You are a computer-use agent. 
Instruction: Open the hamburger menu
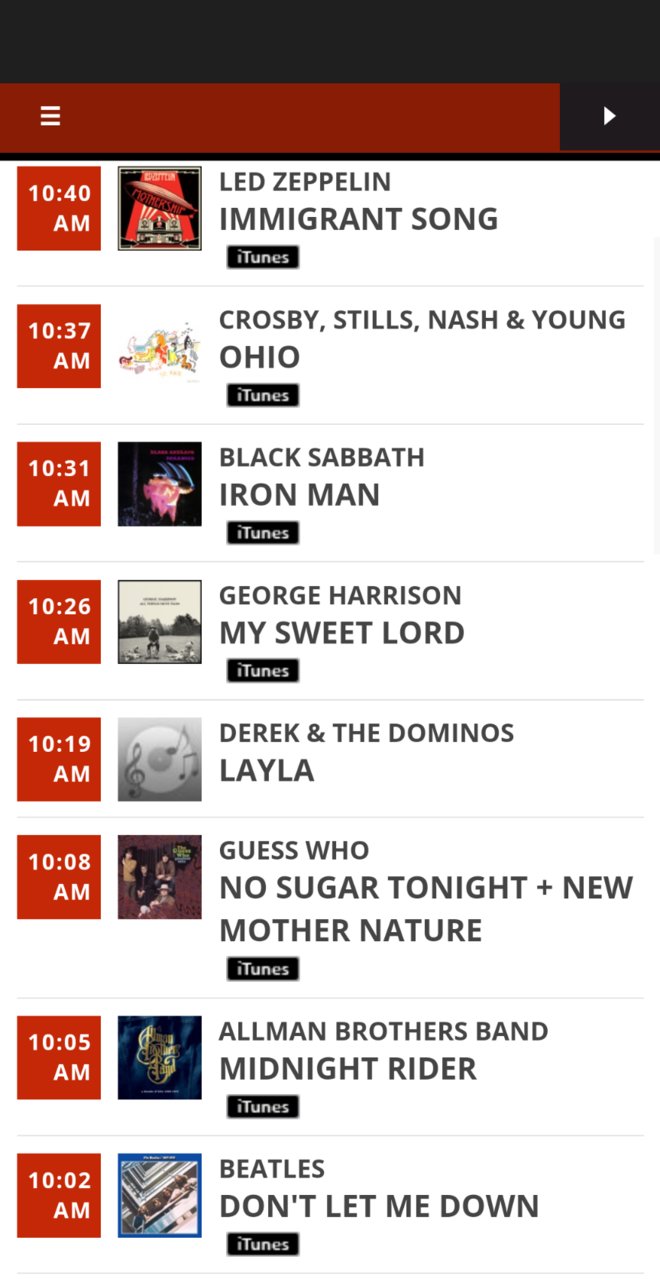click(50, 117)
